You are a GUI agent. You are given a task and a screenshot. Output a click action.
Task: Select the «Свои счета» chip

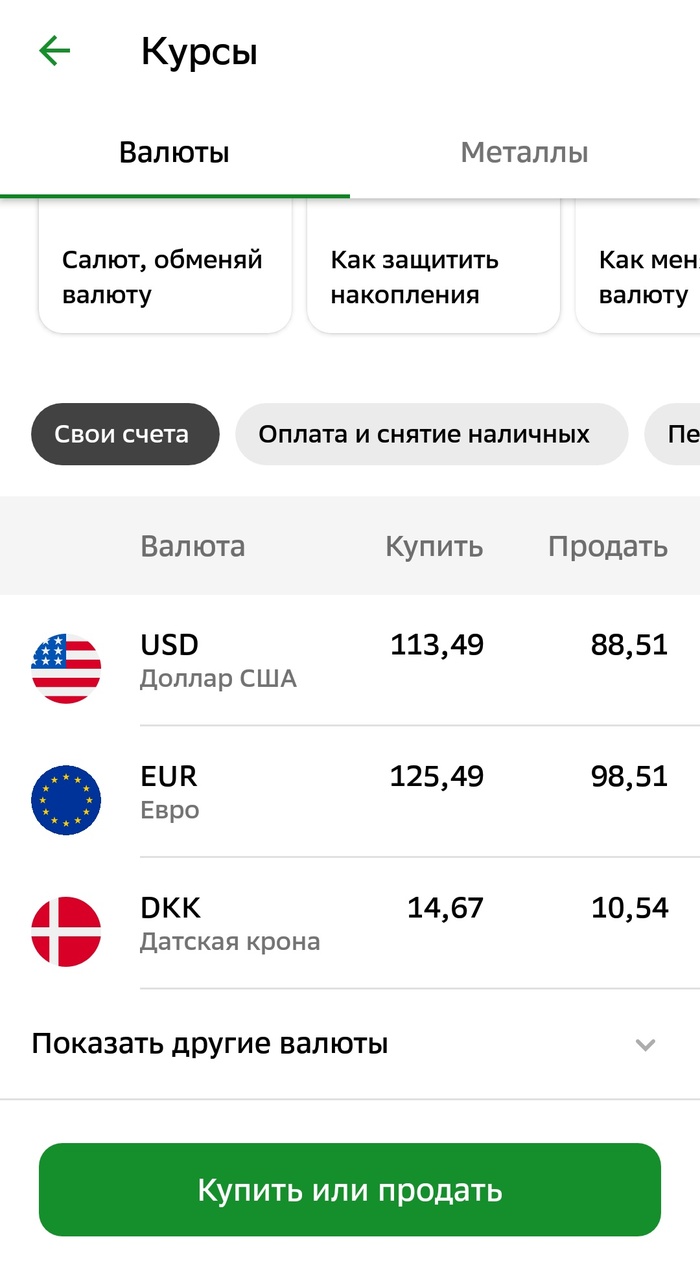pyautogui.click(x=125, y=434)
